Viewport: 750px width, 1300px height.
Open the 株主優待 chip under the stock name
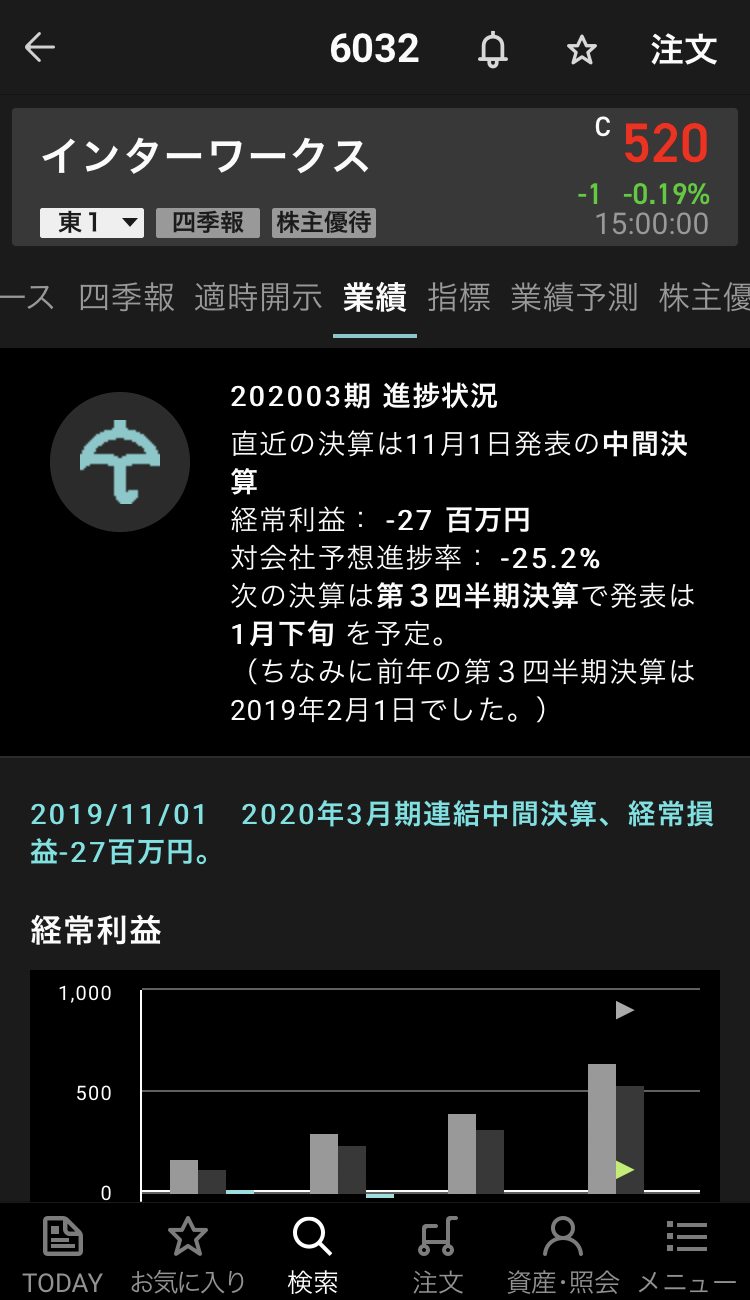tap(324, 222)
